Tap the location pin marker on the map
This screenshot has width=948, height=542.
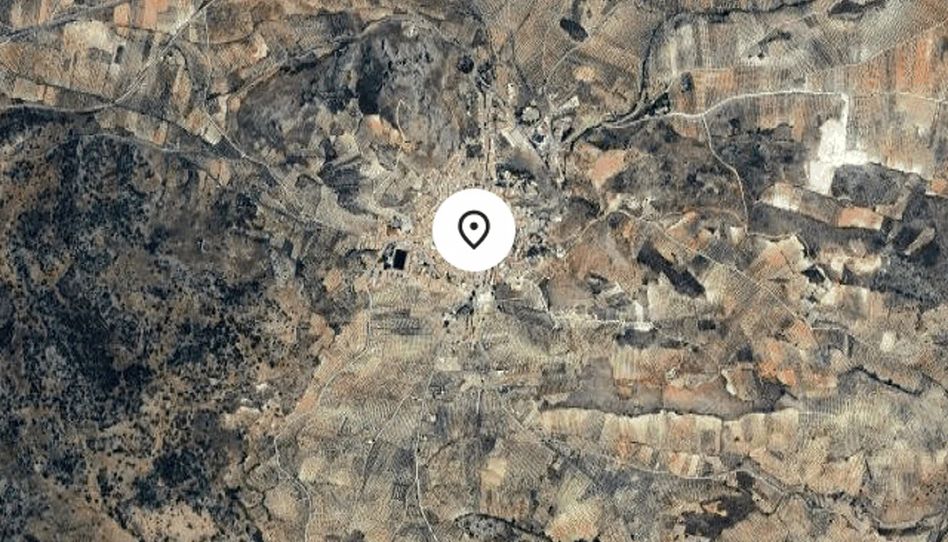click(473, 229)
